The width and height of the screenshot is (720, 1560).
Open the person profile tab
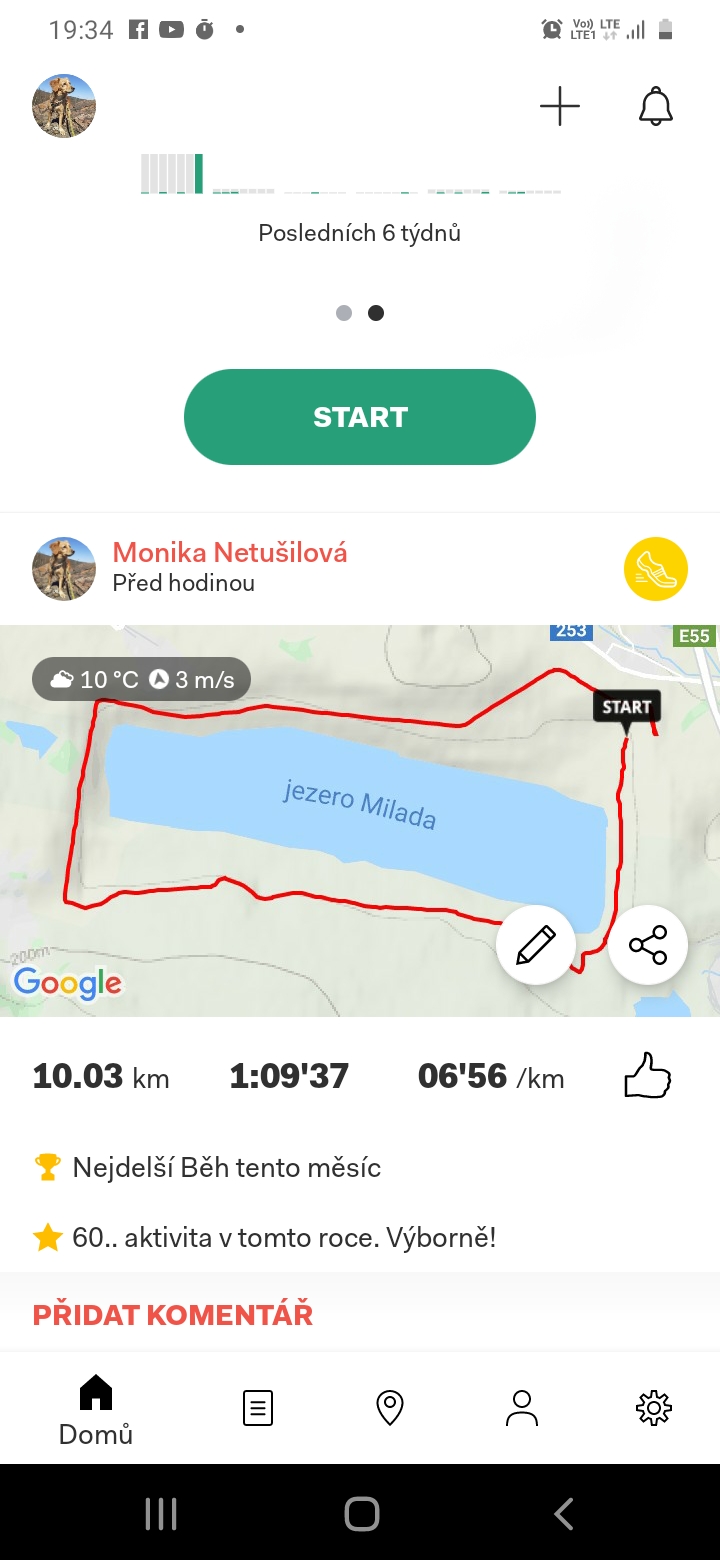pyautogui.click(x=522, y=1409)
